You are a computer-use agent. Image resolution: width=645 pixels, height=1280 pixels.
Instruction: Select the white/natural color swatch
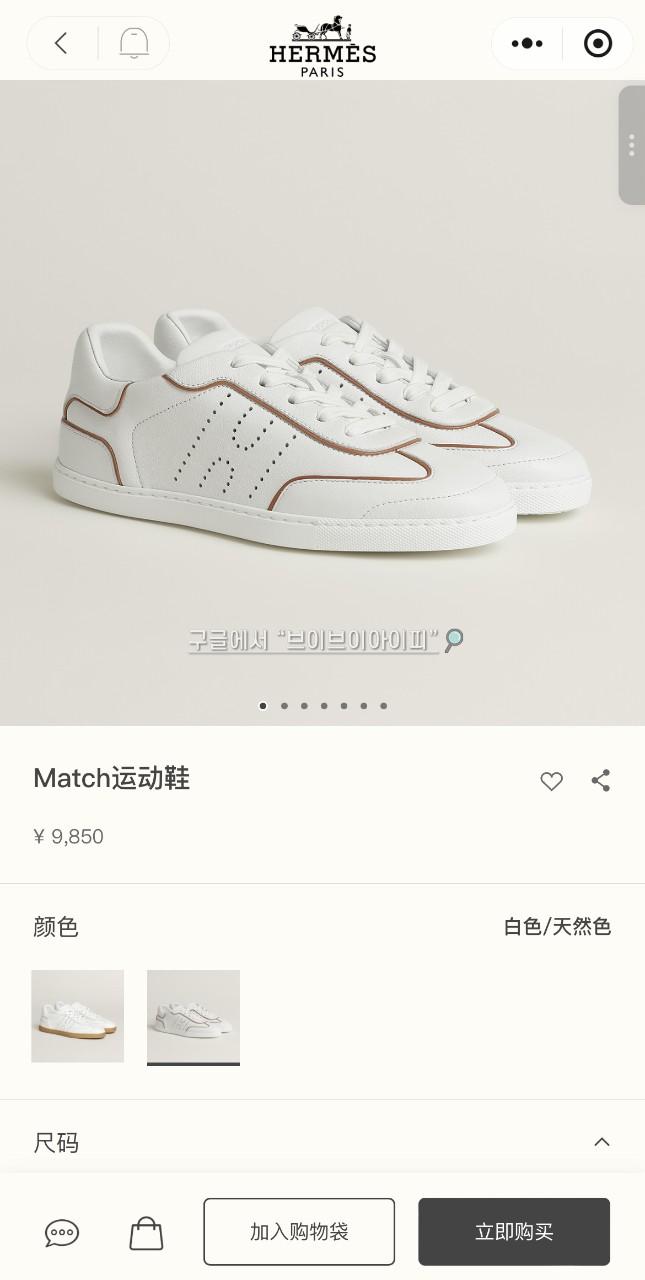coord(193,1016)
